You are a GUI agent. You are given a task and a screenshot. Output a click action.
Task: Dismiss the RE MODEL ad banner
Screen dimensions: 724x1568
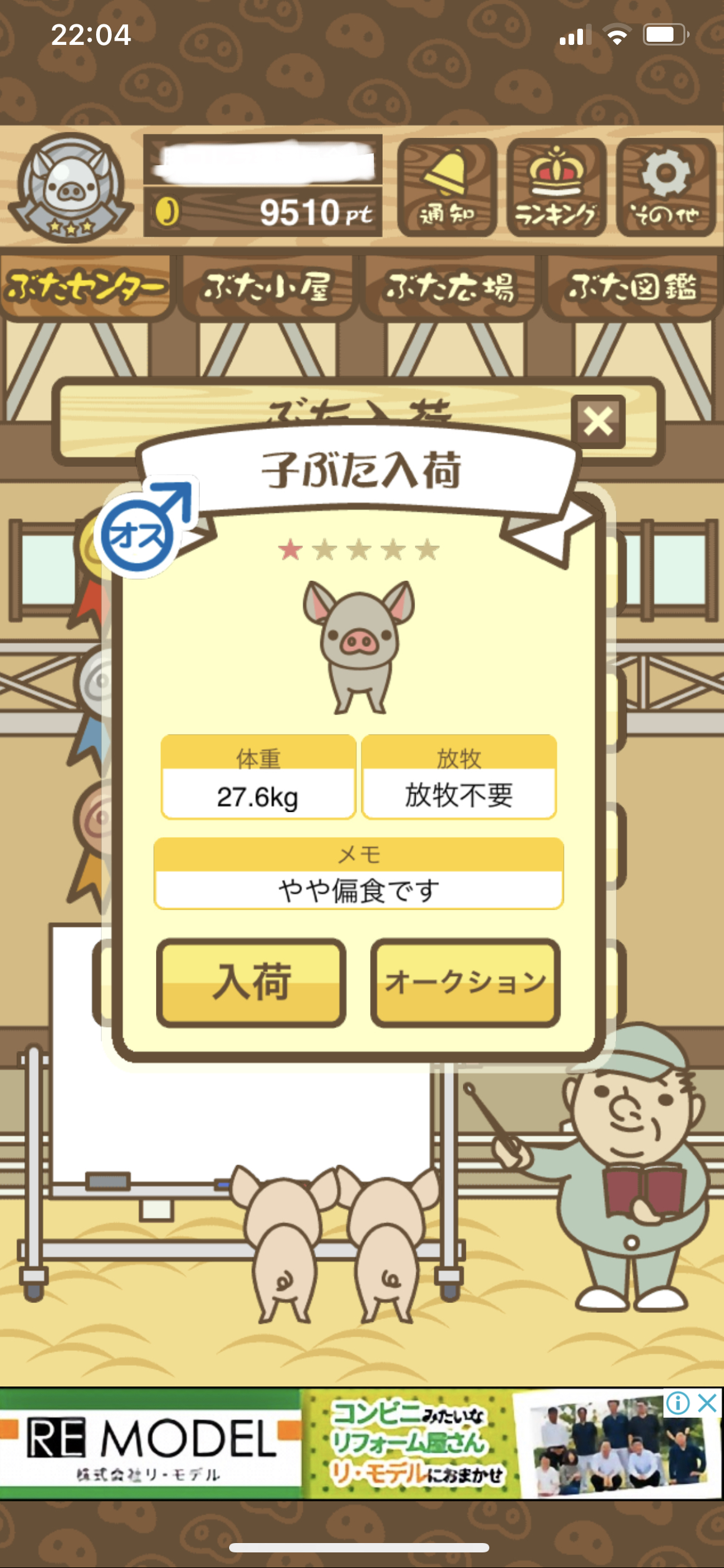707,1403
